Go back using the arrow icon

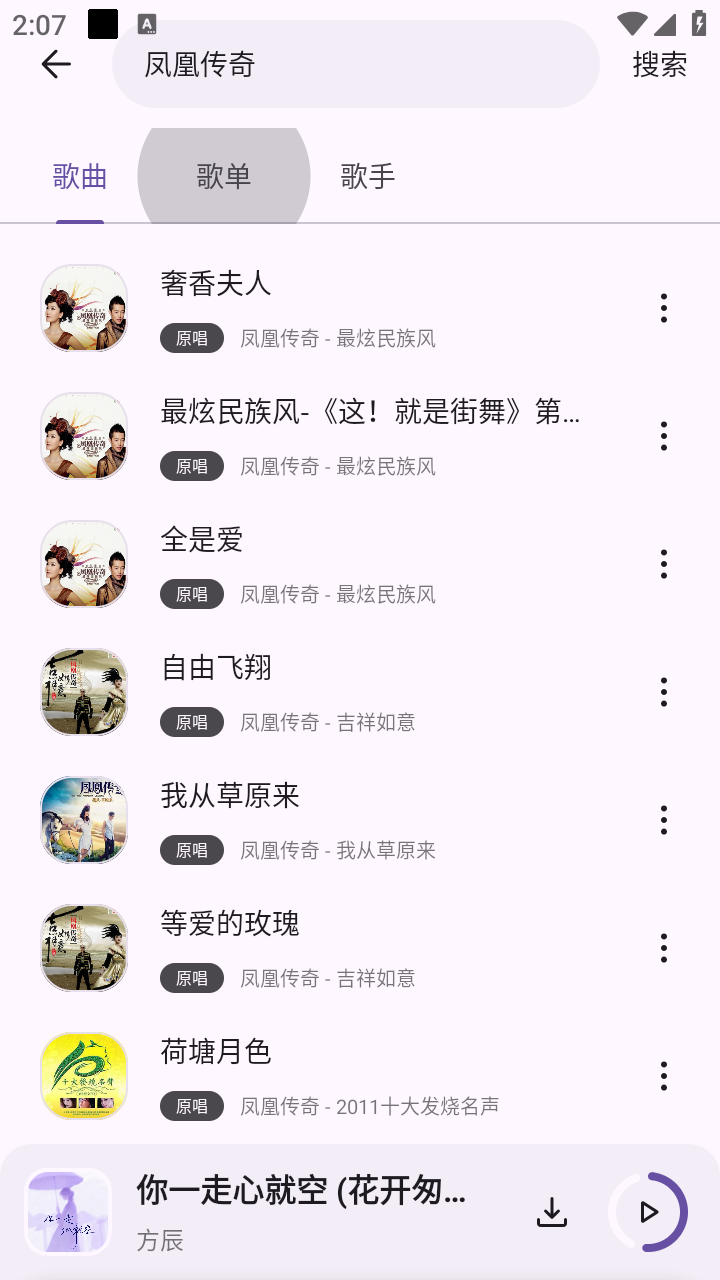coord(56,65)
